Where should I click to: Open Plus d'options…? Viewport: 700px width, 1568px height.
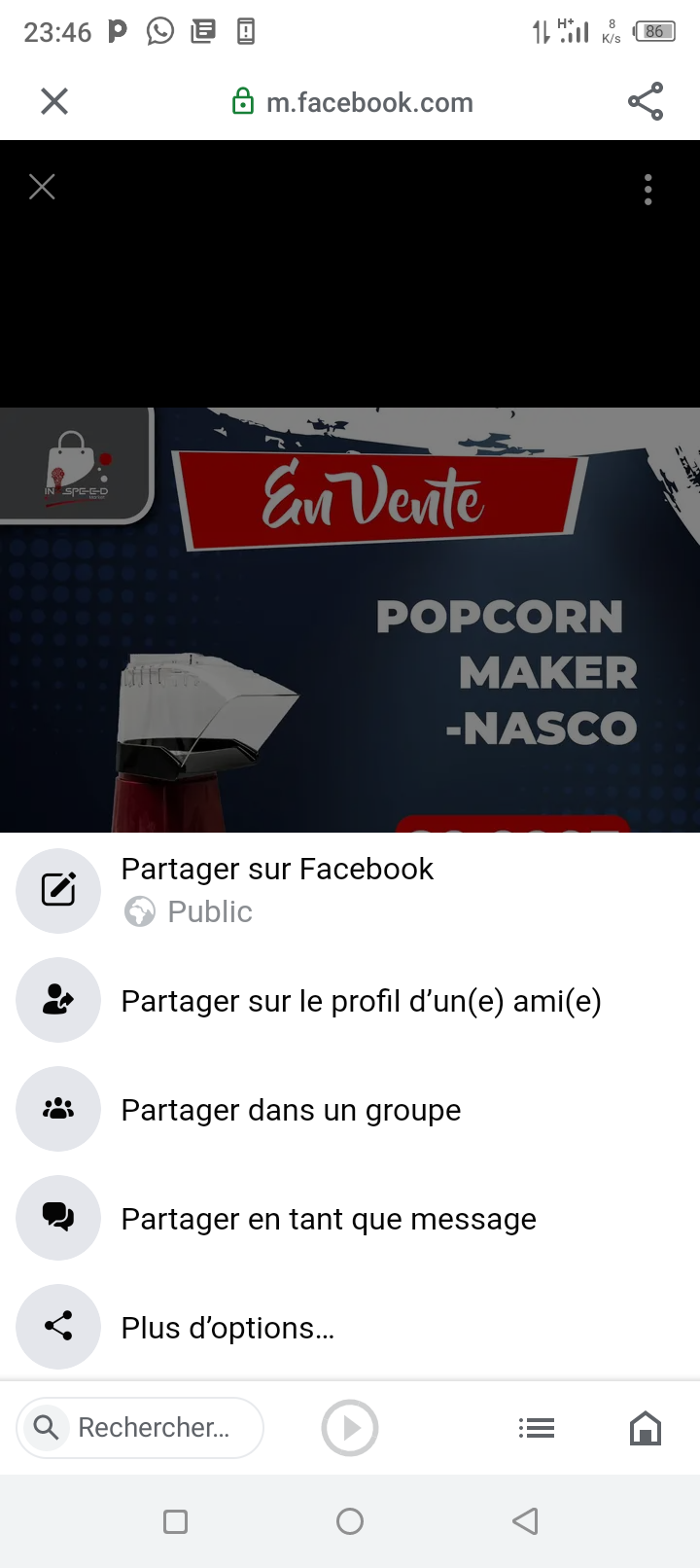(227, 1328)
